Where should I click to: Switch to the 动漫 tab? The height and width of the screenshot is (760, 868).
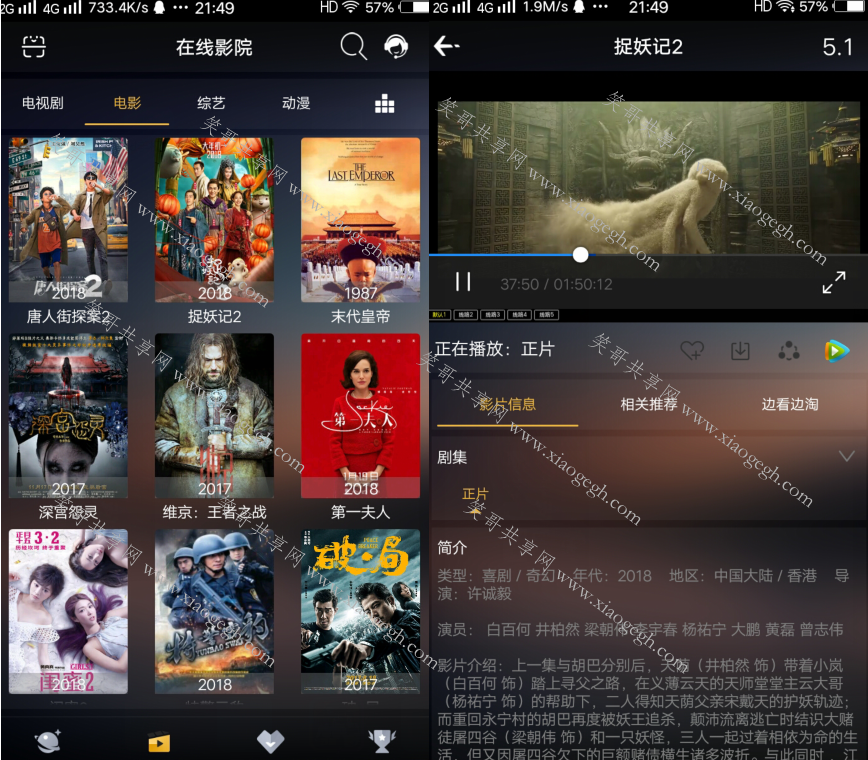tap(296, 103)
